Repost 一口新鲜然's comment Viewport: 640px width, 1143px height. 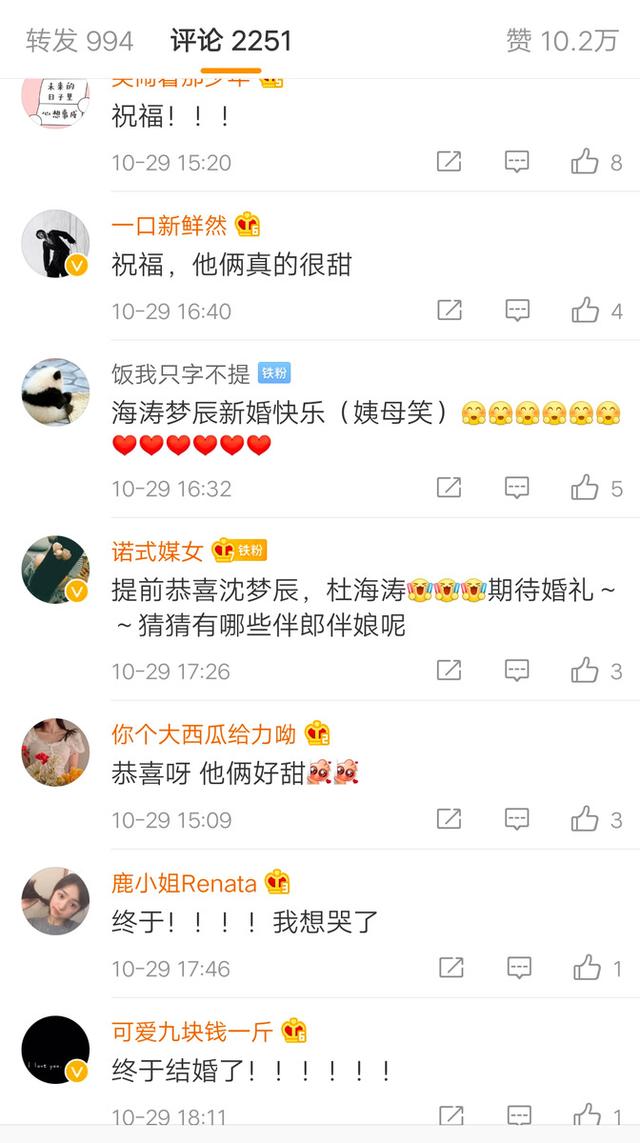point(449,310)
